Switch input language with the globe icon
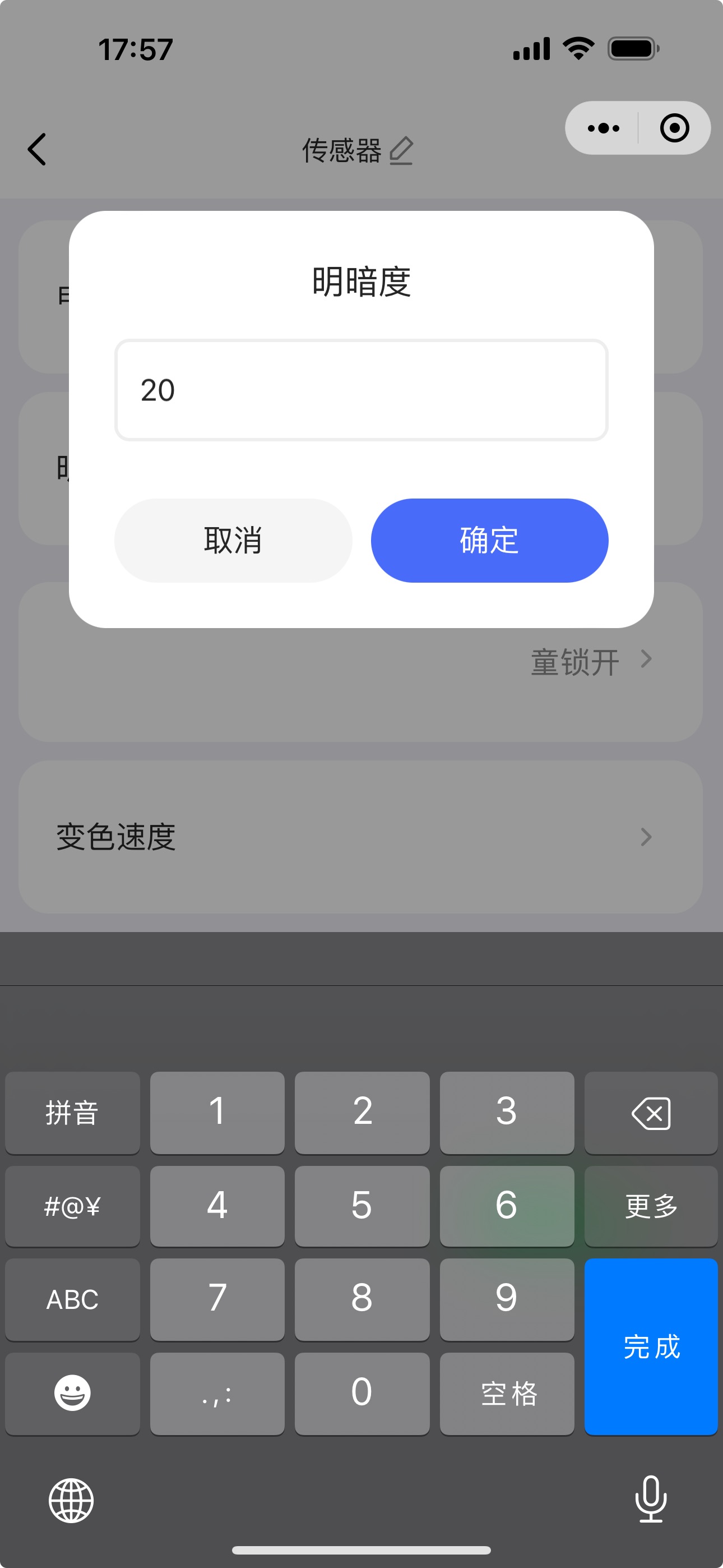The height and width of the screenshot is (1568, 723). click(71, 1500)
